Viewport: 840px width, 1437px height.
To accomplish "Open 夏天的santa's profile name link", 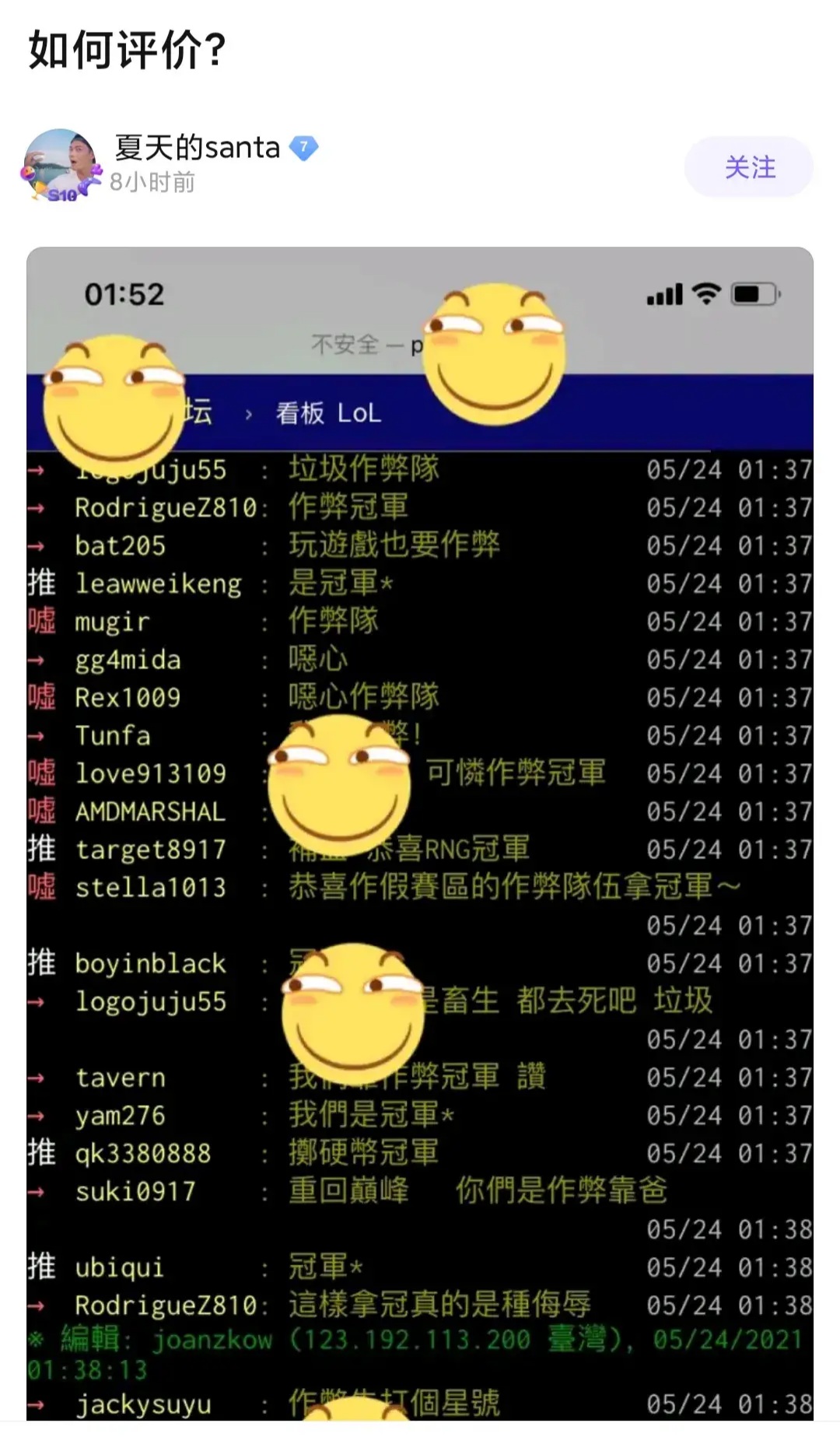I will [196, 148].
